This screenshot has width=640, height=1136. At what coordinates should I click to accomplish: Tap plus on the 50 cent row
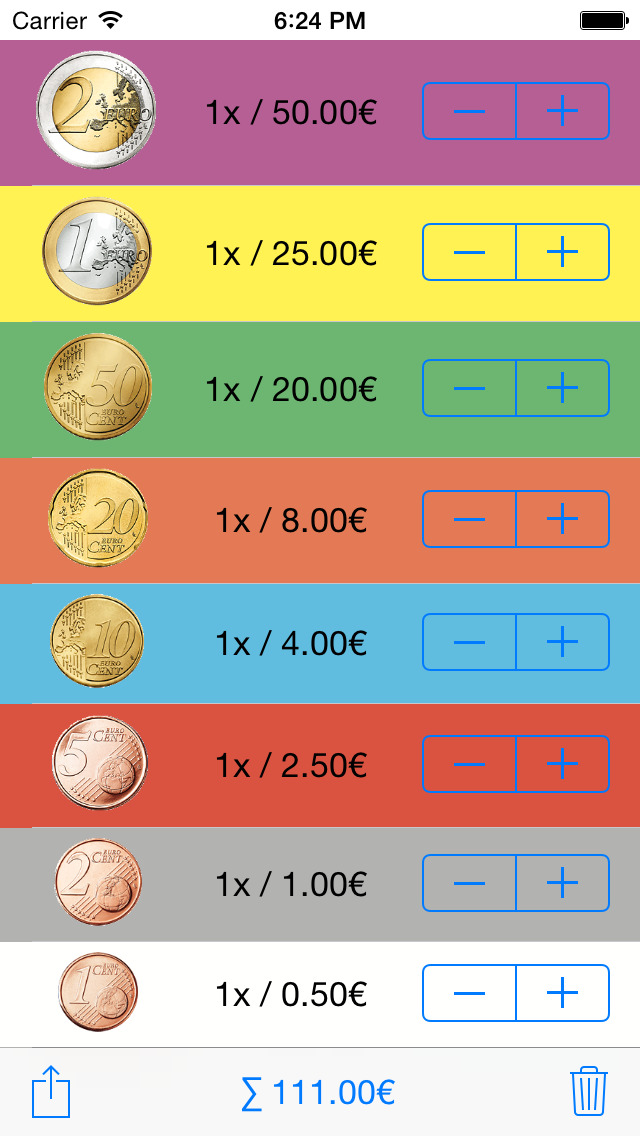(x=562, y=388)
